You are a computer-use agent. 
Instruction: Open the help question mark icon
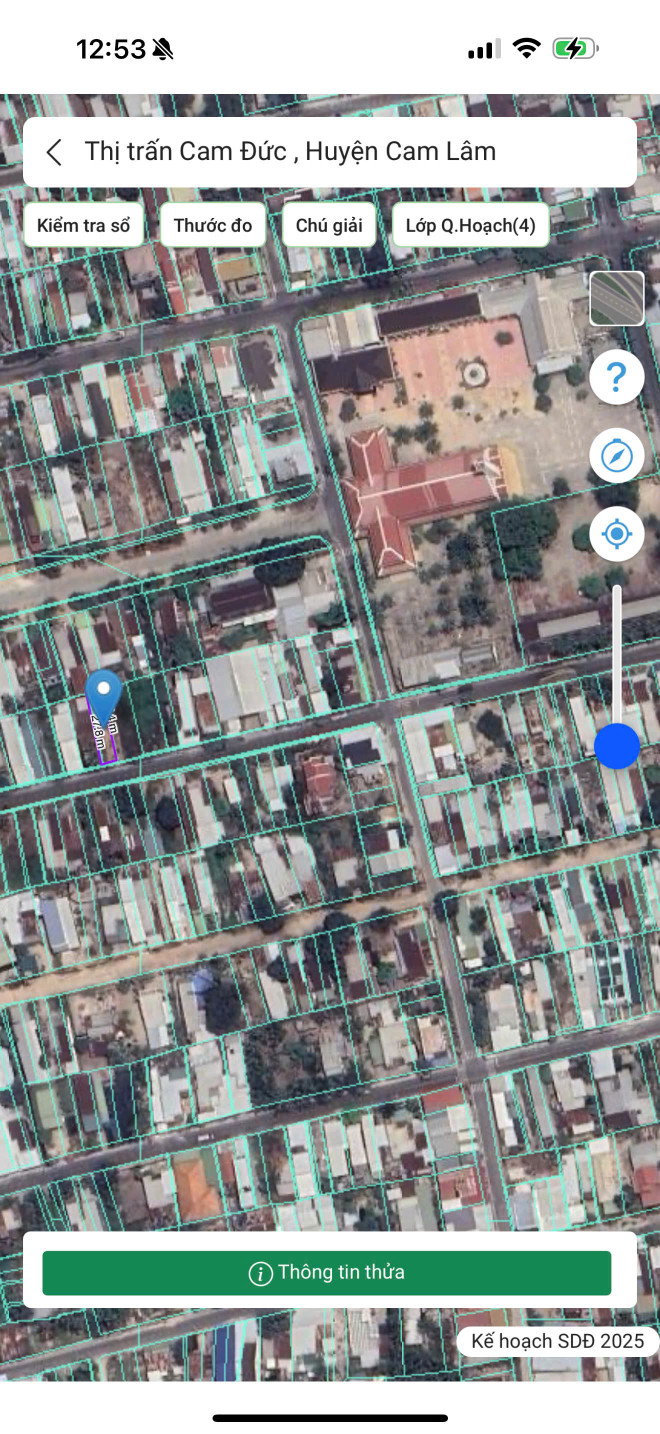tap(617, 377)
